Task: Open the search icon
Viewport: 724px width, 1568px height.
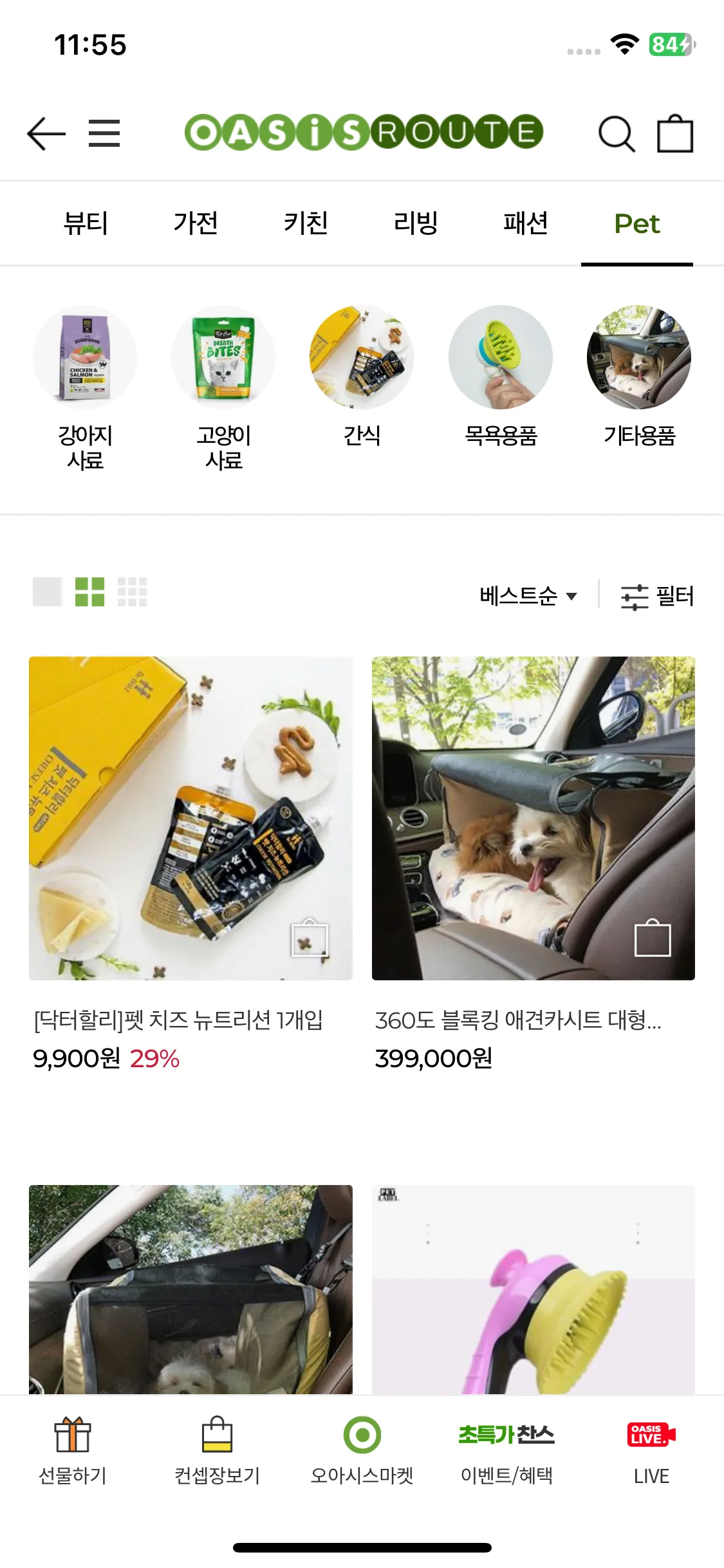Action: tap(617, 134)
